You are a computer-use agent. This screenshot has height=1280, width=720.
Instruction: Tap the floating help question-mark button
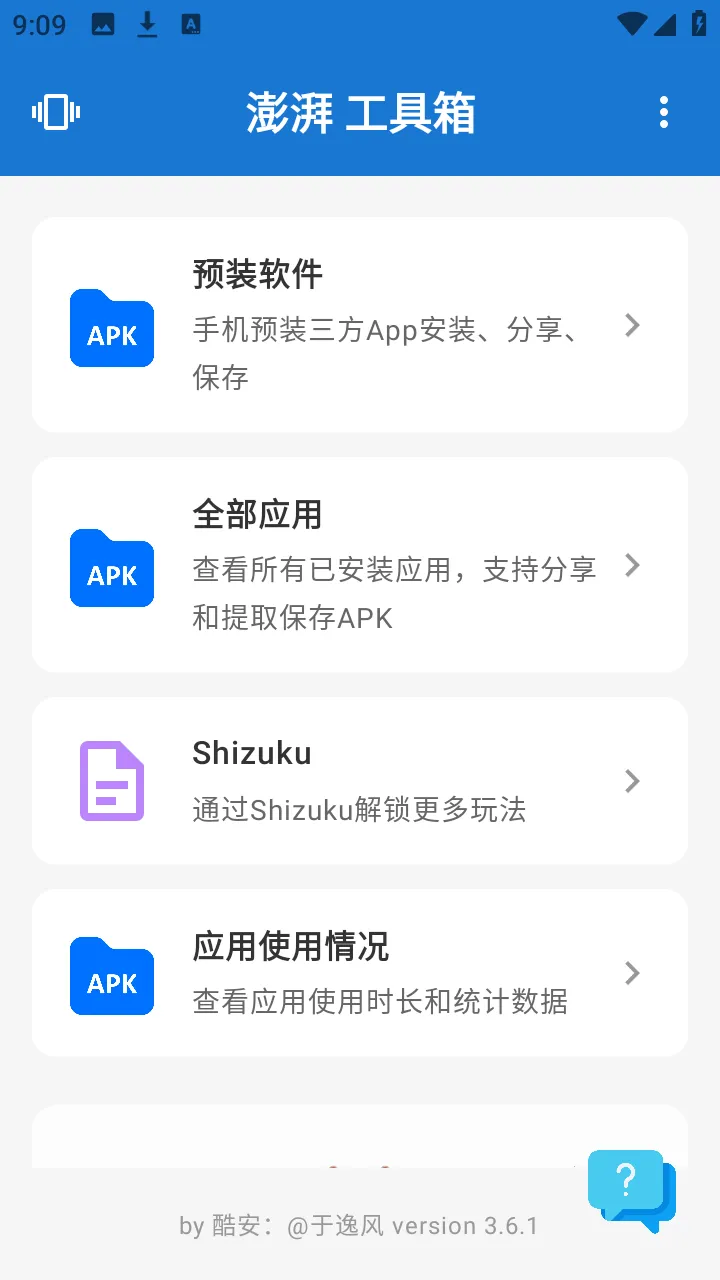[x=631, y=1190]
